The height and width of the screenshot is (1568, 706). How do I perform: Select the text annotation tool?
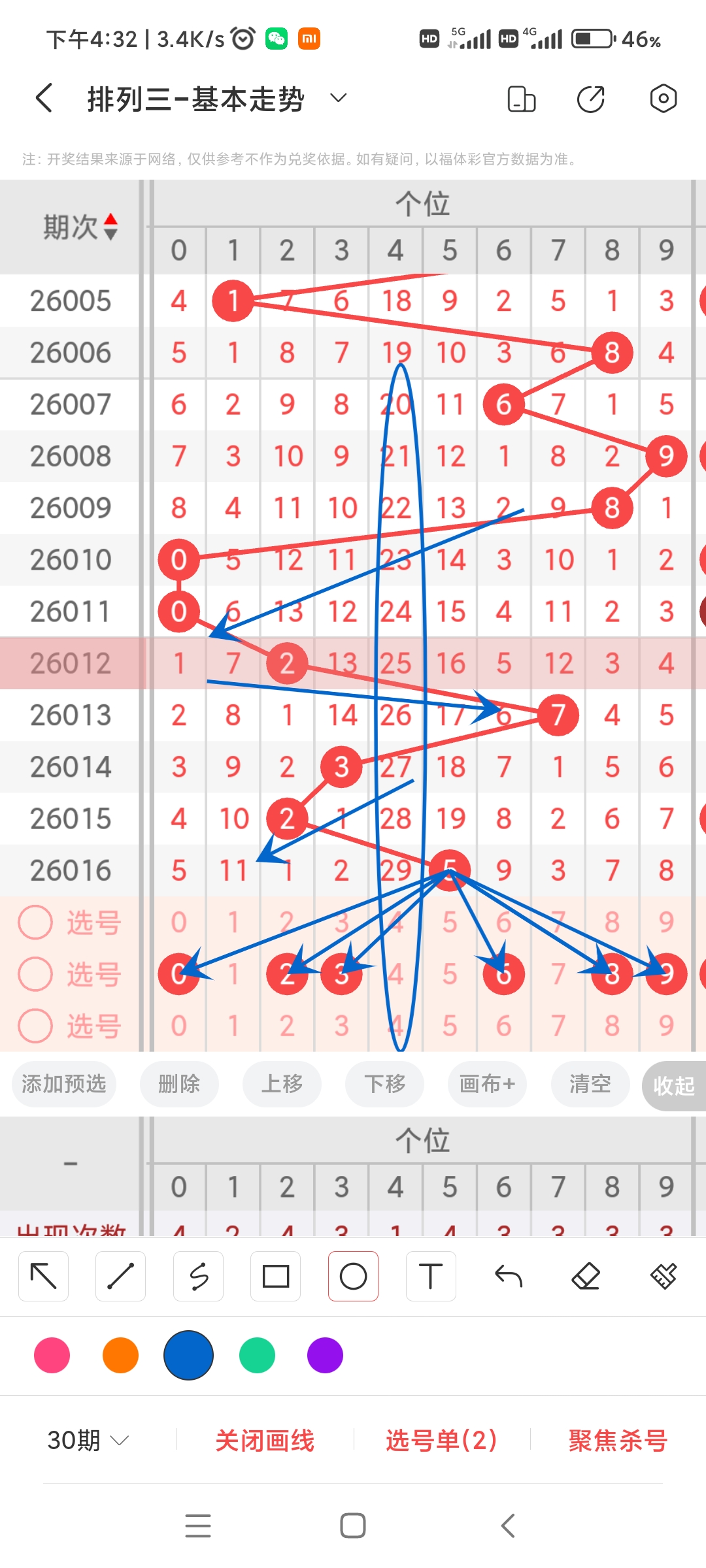(431, 1275)
